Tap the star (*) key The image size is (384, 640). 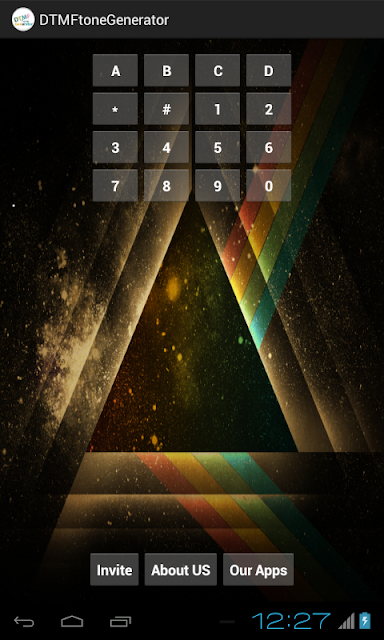[x=115, y=109]
